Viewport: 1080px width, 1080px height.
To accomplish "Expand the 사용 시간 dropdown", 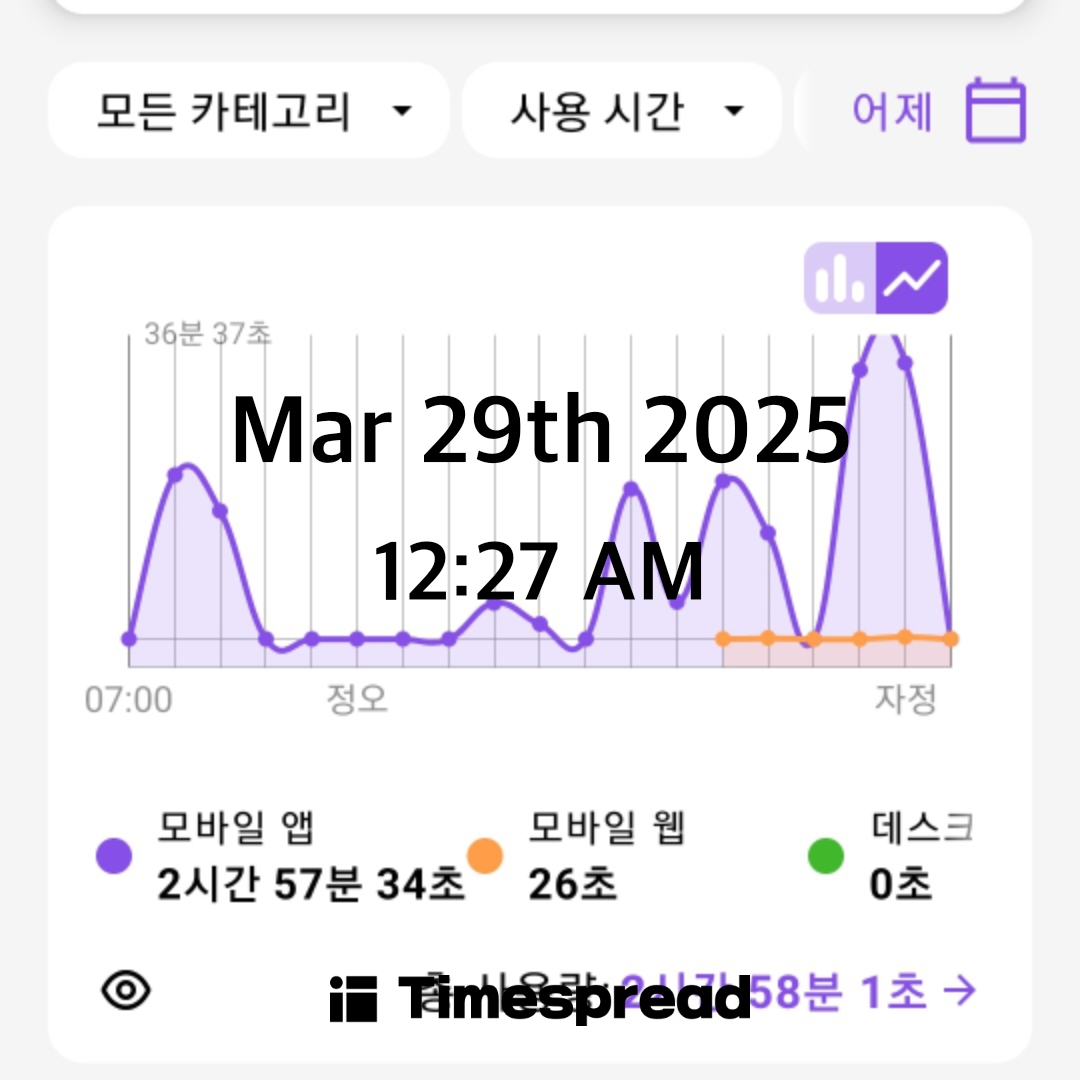I will (x=623, y=111).
